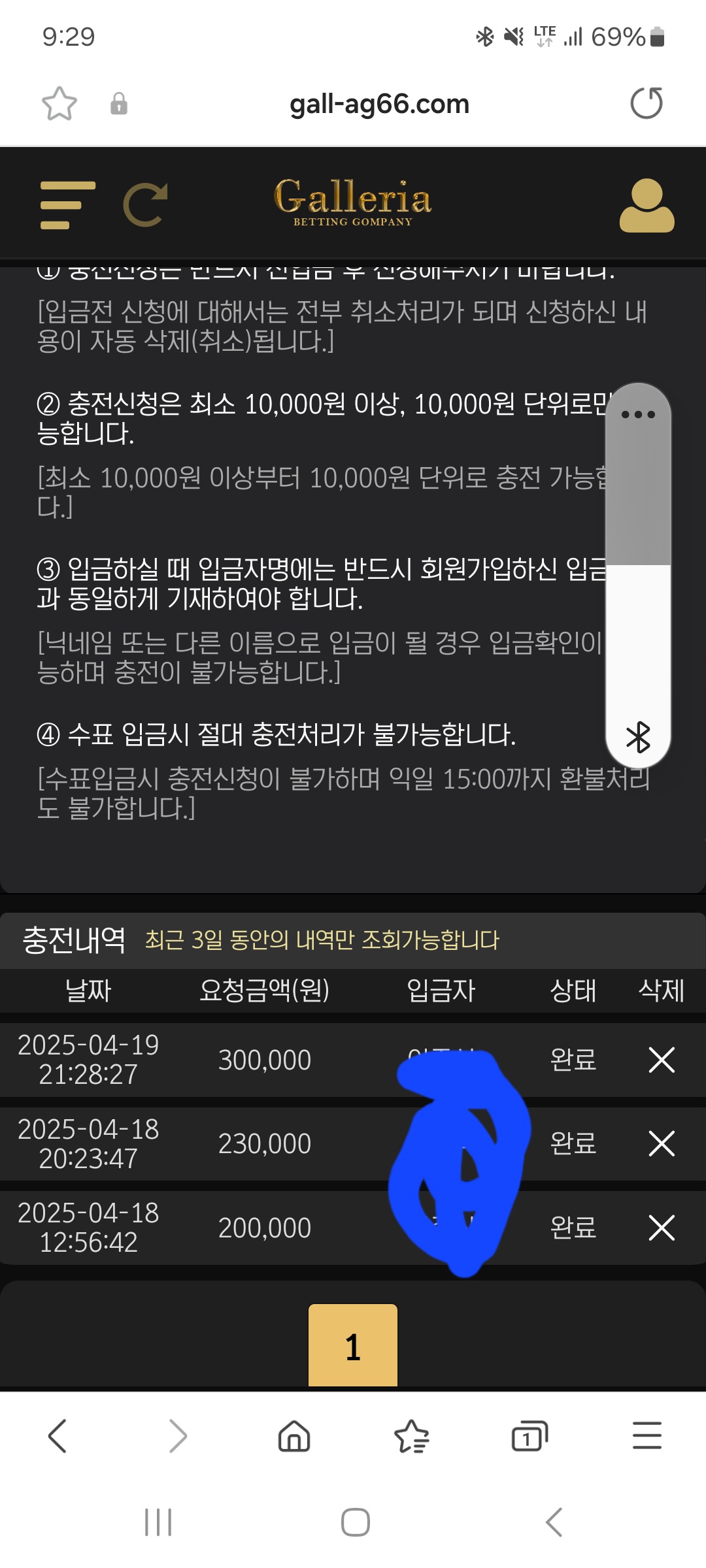Reload the page from the address bar
The width and height of the screenshot is (706, 1568).
pyautogui.click(x=647, y=103)
